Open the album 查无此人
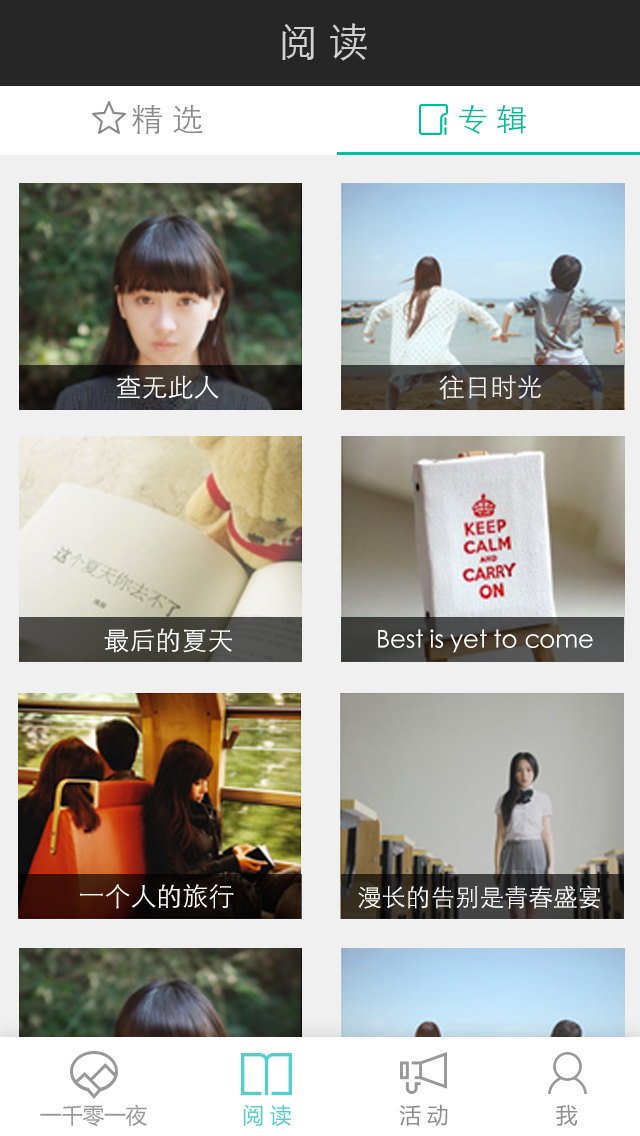Image resolution: width=640 pixels, height=1136 pixels. 160,296
